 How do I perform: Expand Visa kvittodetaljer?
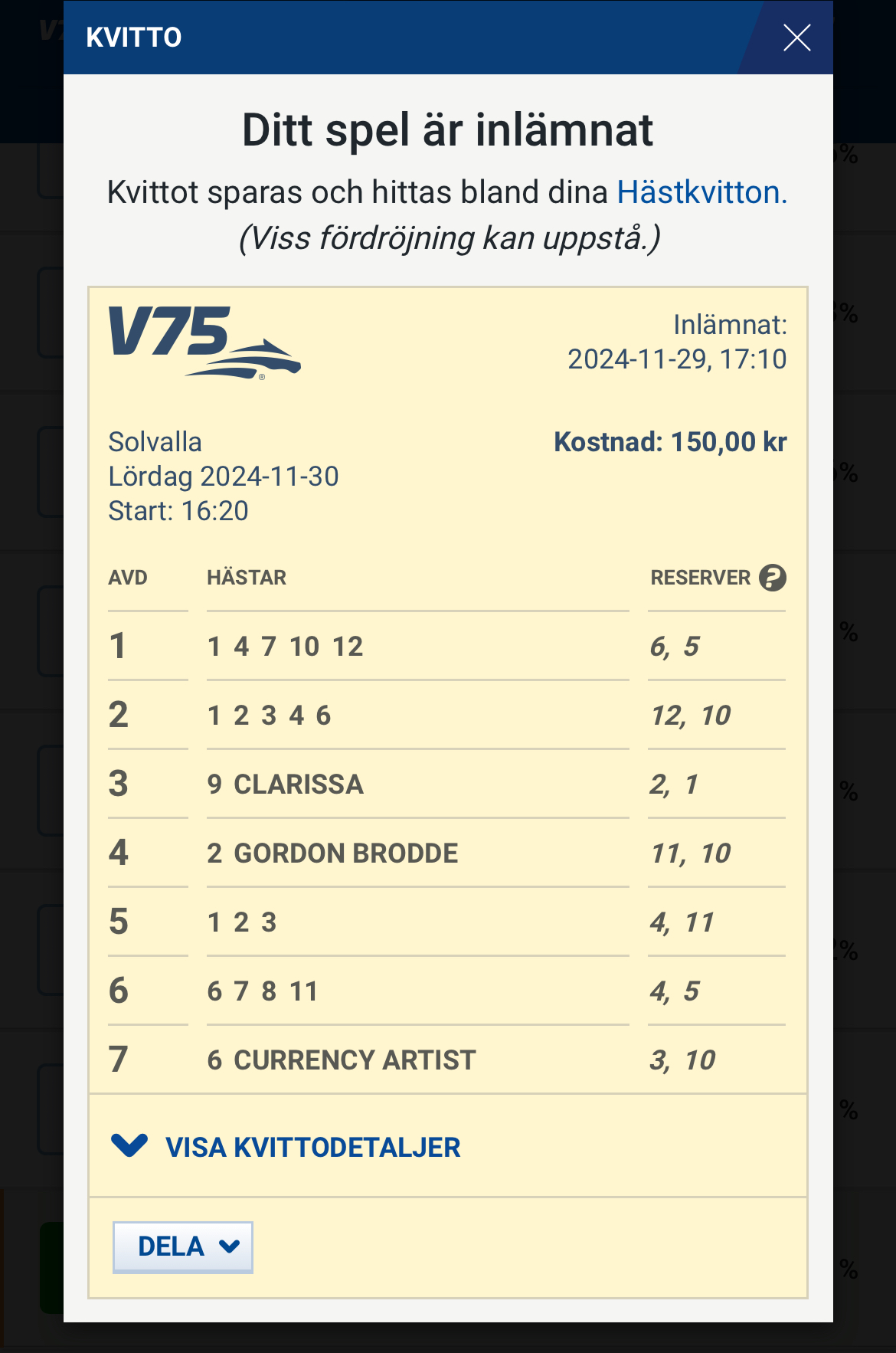(286, 1147)
